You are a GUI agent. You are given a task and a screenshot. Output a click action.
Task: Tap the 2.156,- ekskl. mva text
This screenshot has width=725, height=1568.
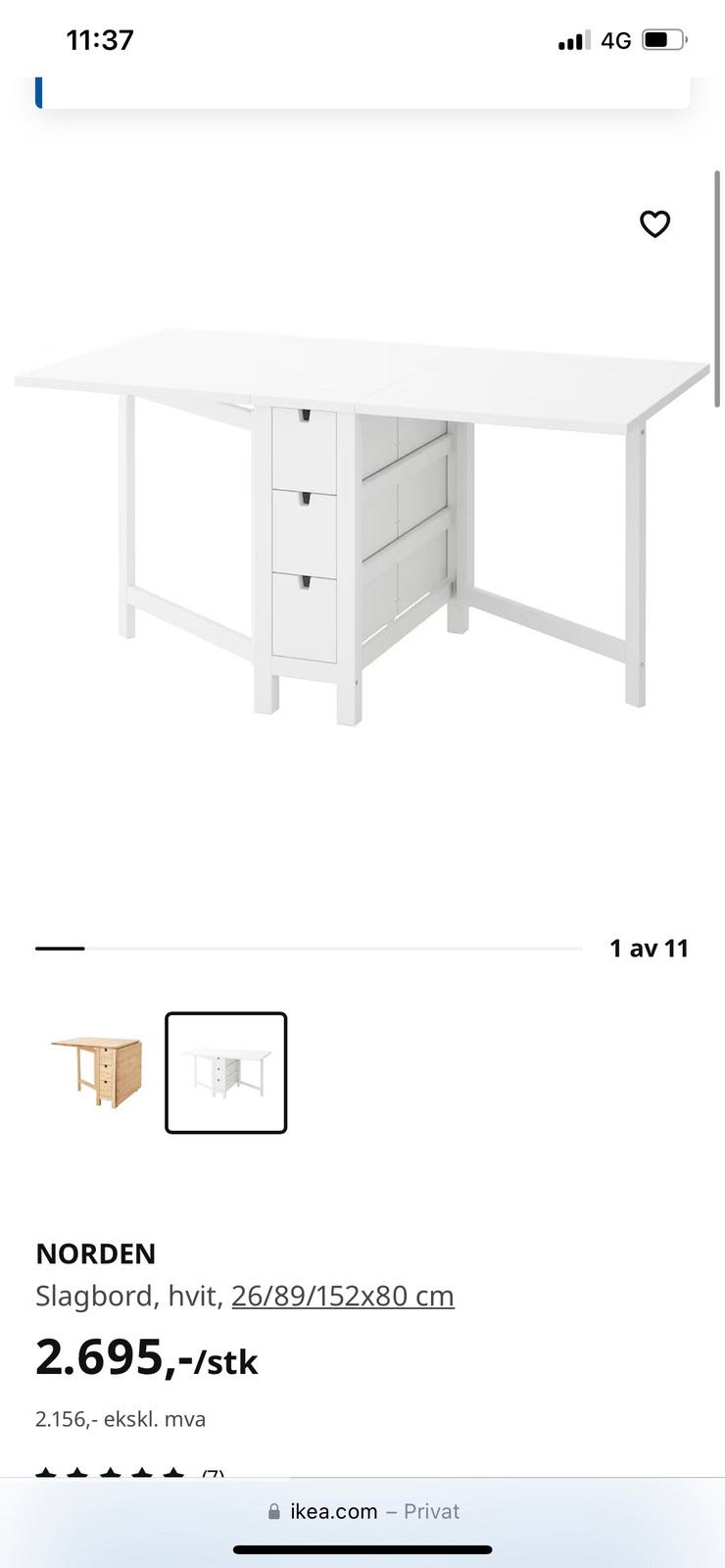pyautogui.click(x=120, y=1418)
